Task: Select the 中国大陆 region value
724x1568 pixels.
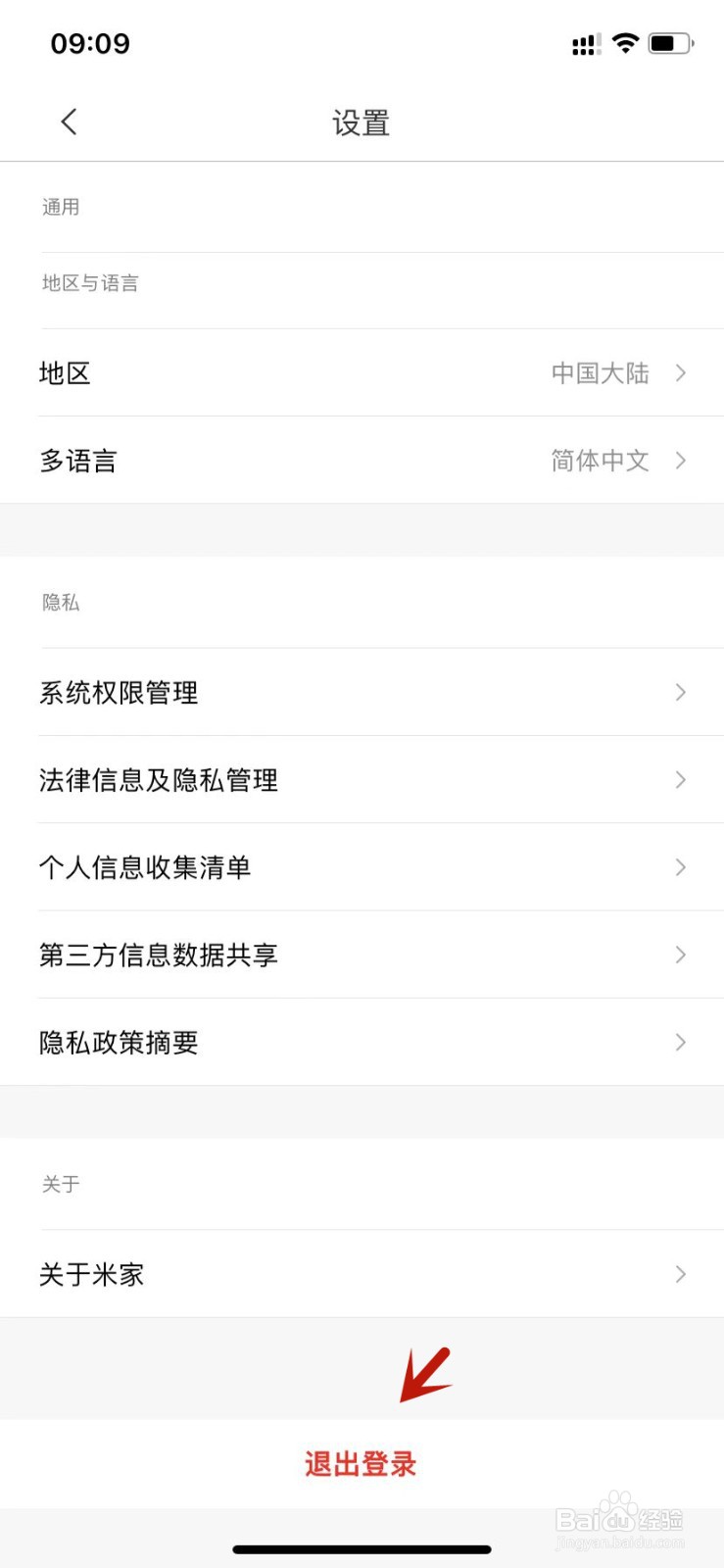Action: tap(601, 373)
